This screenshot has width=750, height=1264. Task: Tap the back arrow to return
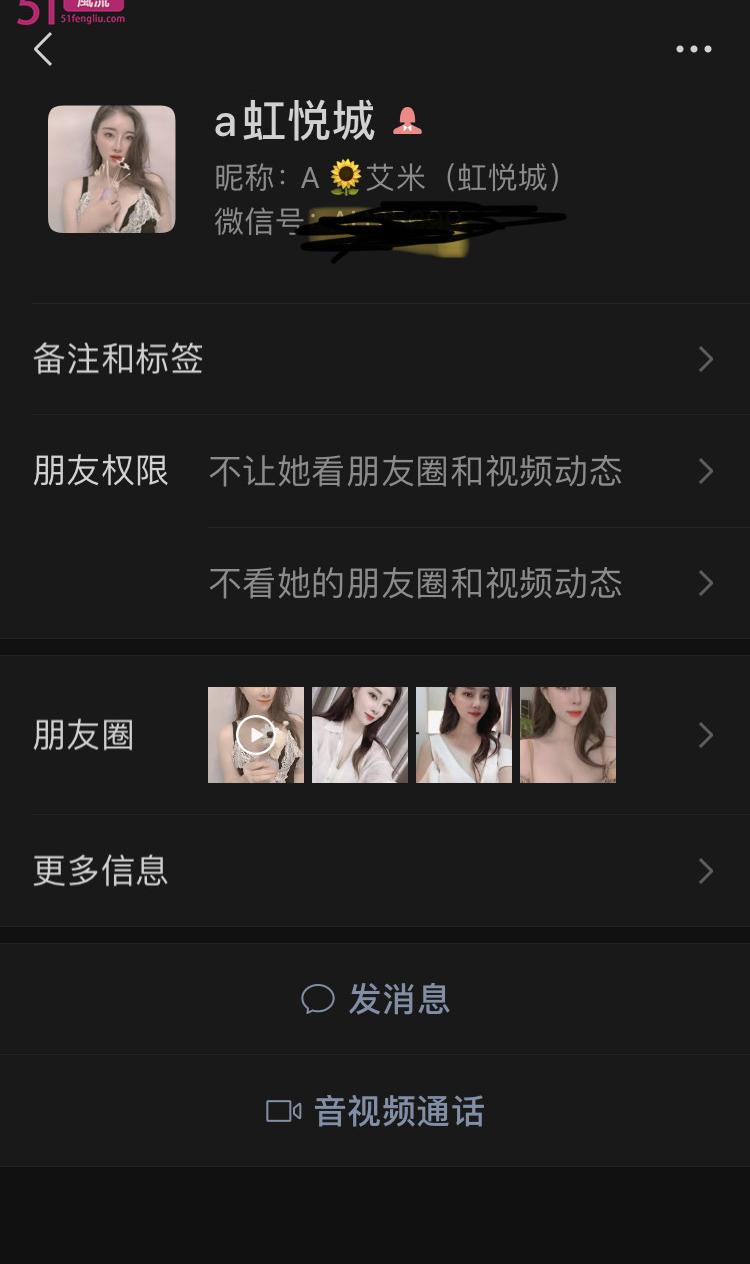point(43,48)
